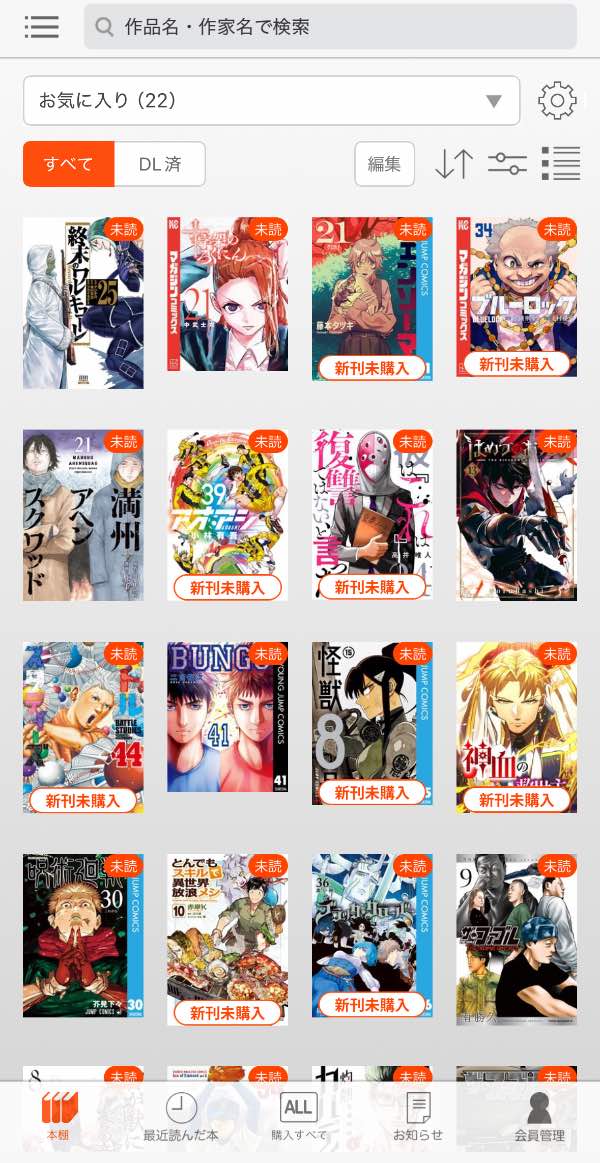Image resolution: width=600 pixels, height=1163 pixels.
Task: Tap the 編集 edit button
Action: click(384, 164)
